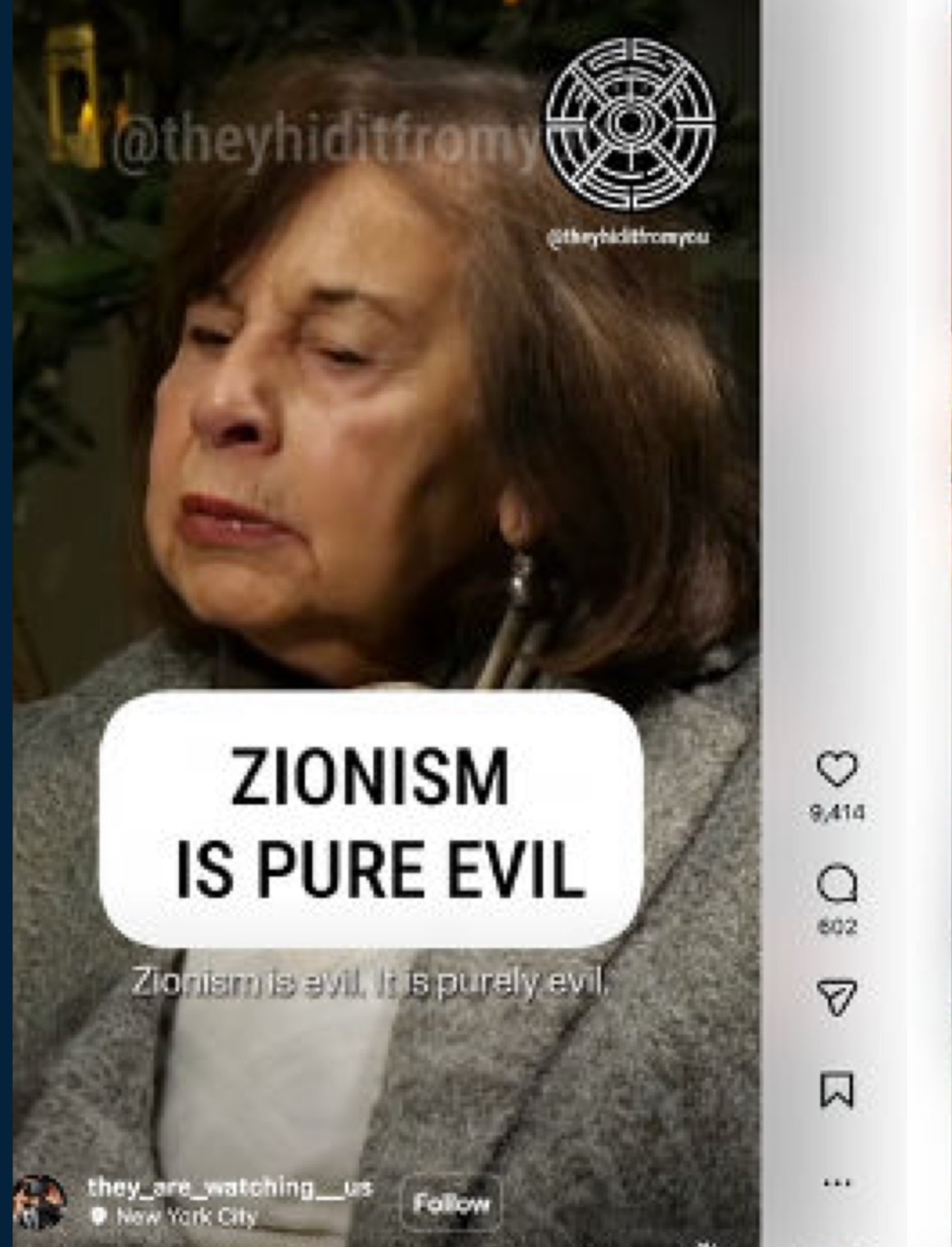Image resolution: width=952 pixels, height=1247 pixels.
Task: Open the three-dot more options menu
Action: pos(836,1183)
